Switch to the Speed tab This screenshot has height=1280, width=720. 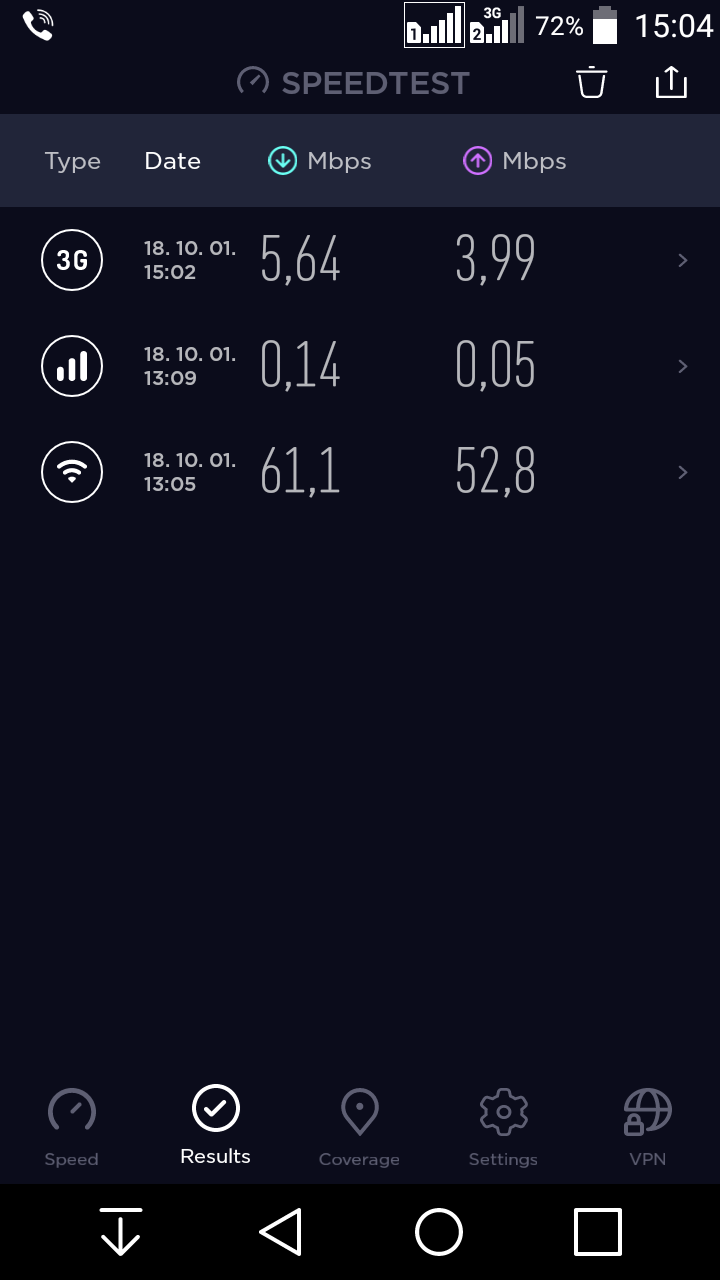point(72,1127)
